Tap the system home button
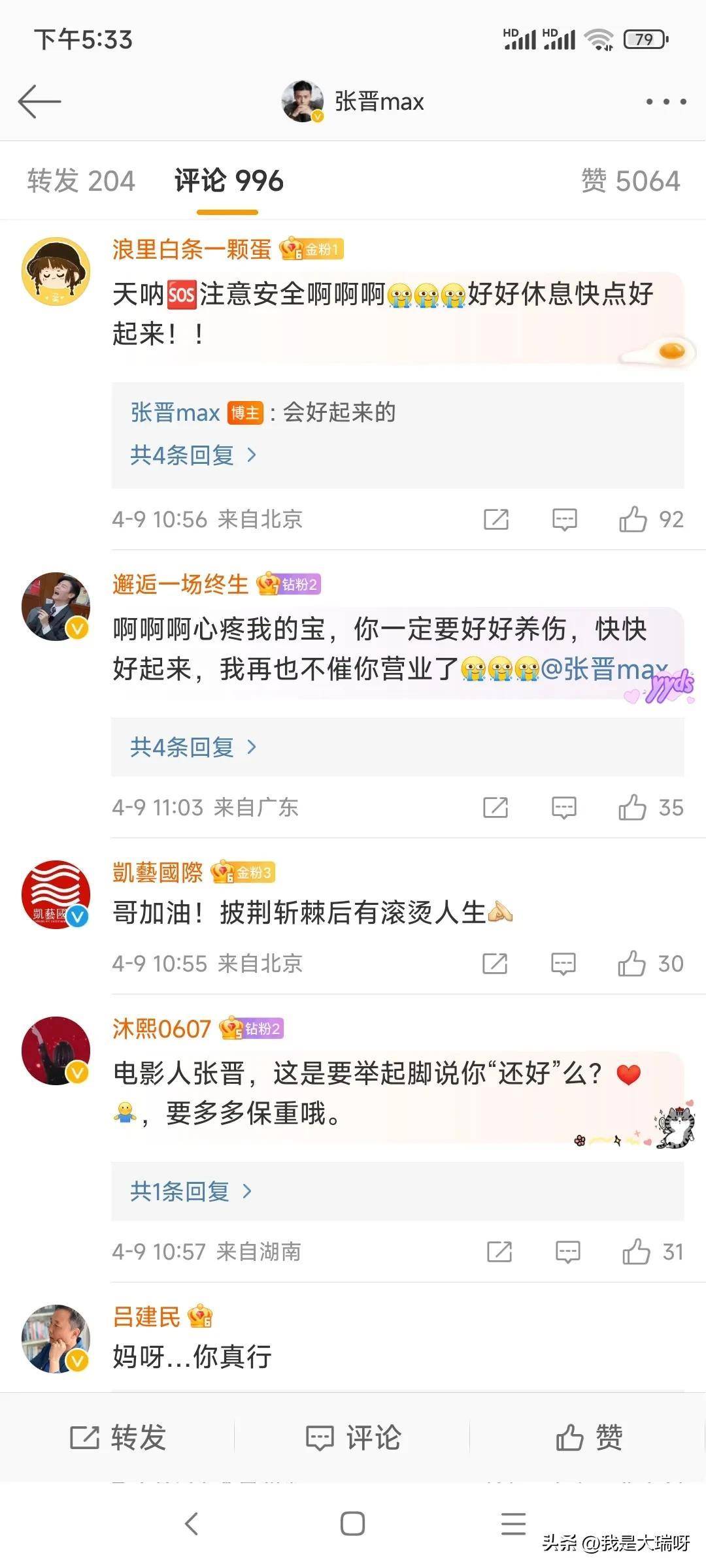Viewport: 706px width, 1568px height. [x=352, y=1524]
